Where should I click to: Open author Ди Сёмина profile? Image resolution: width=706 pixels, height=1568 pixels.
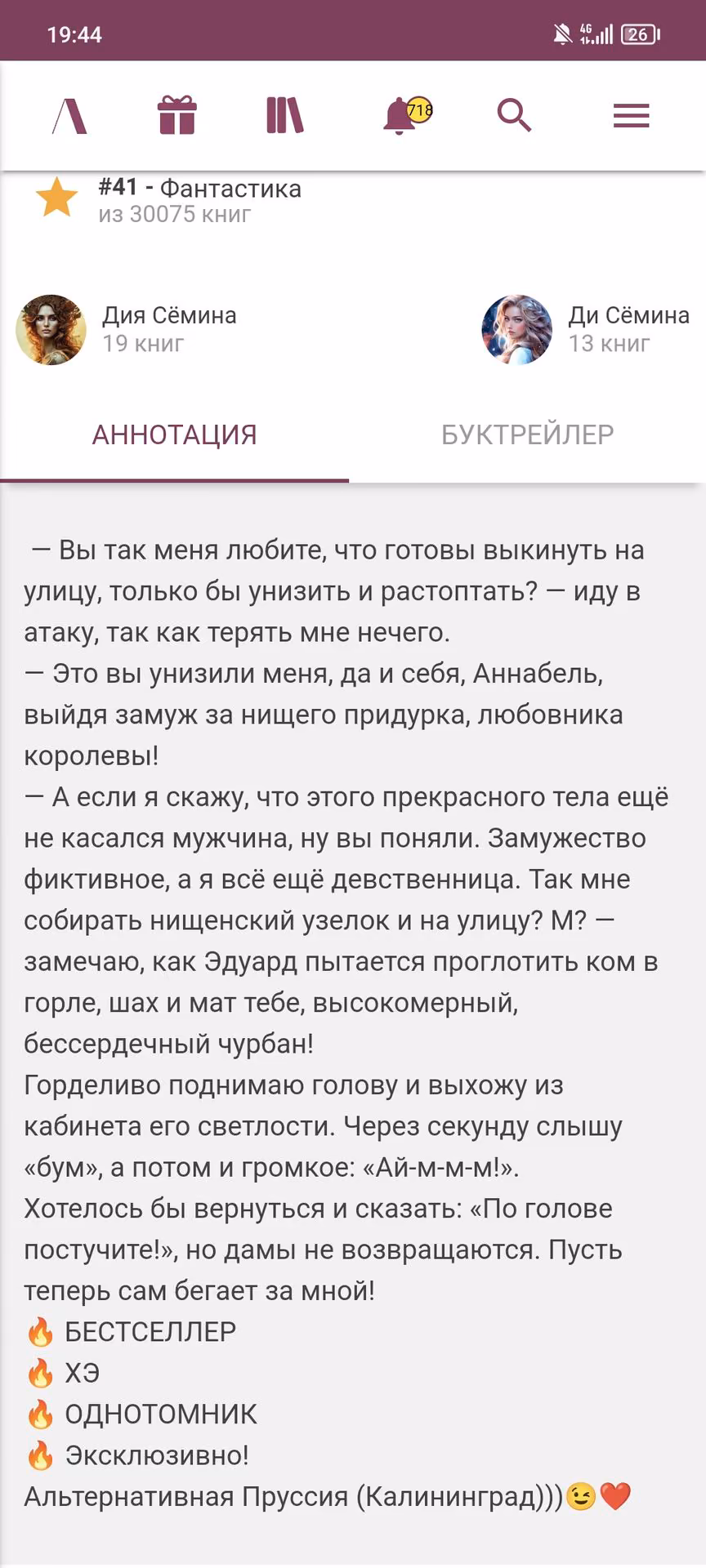[x=586, y=329]
